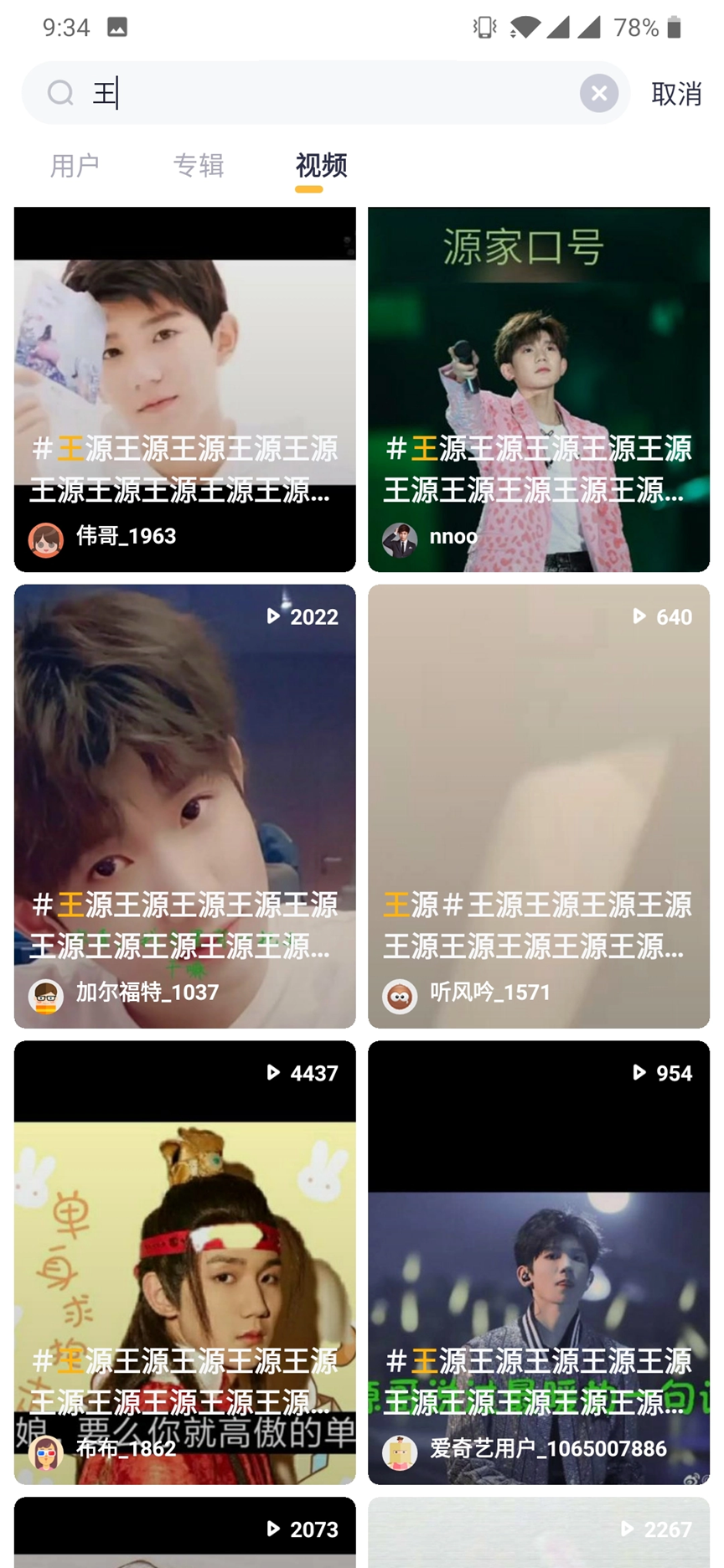Switch to the 用户 tab
This screenshot has height=1568, width=724.
(x=75, y=166)
